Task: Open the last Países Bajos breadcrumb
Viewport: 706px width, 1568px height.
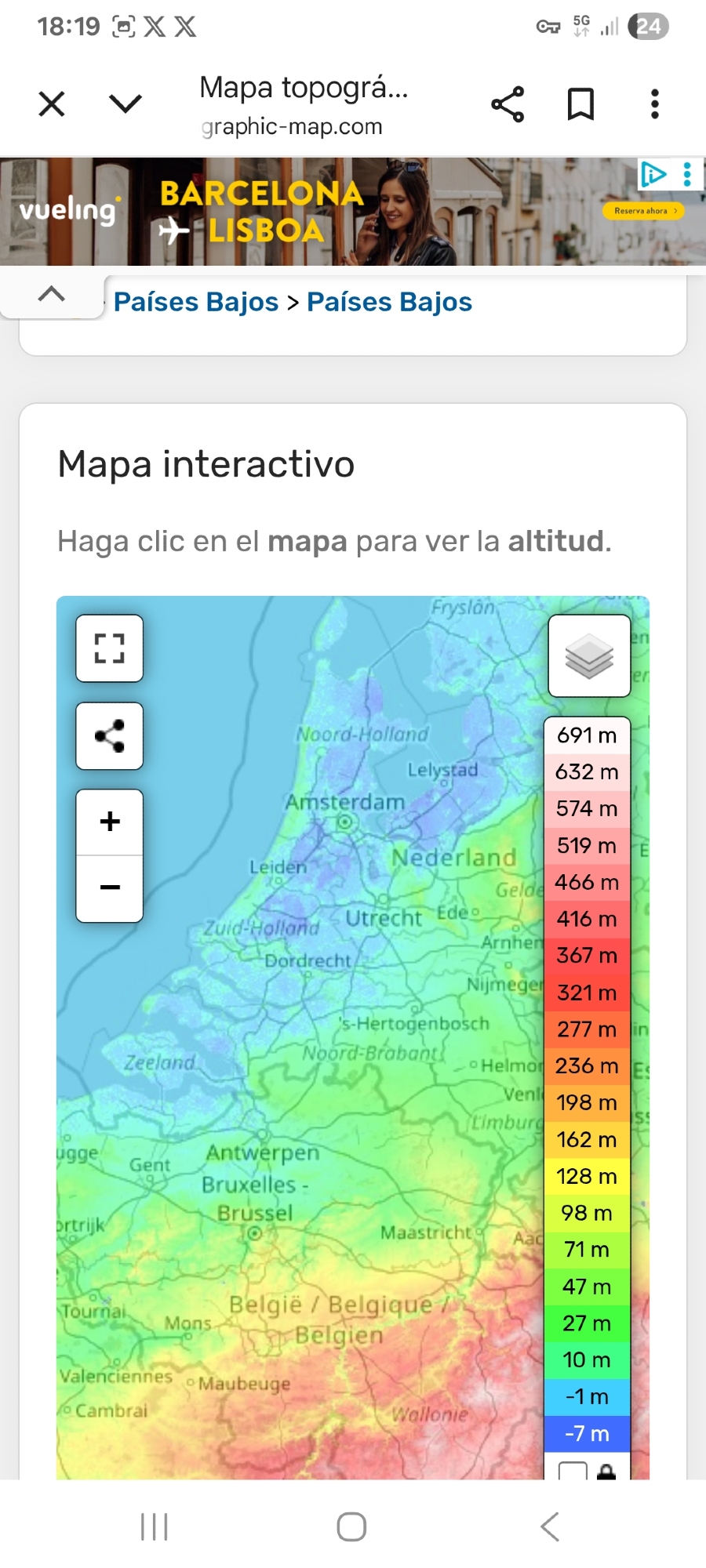Action: 389,302
